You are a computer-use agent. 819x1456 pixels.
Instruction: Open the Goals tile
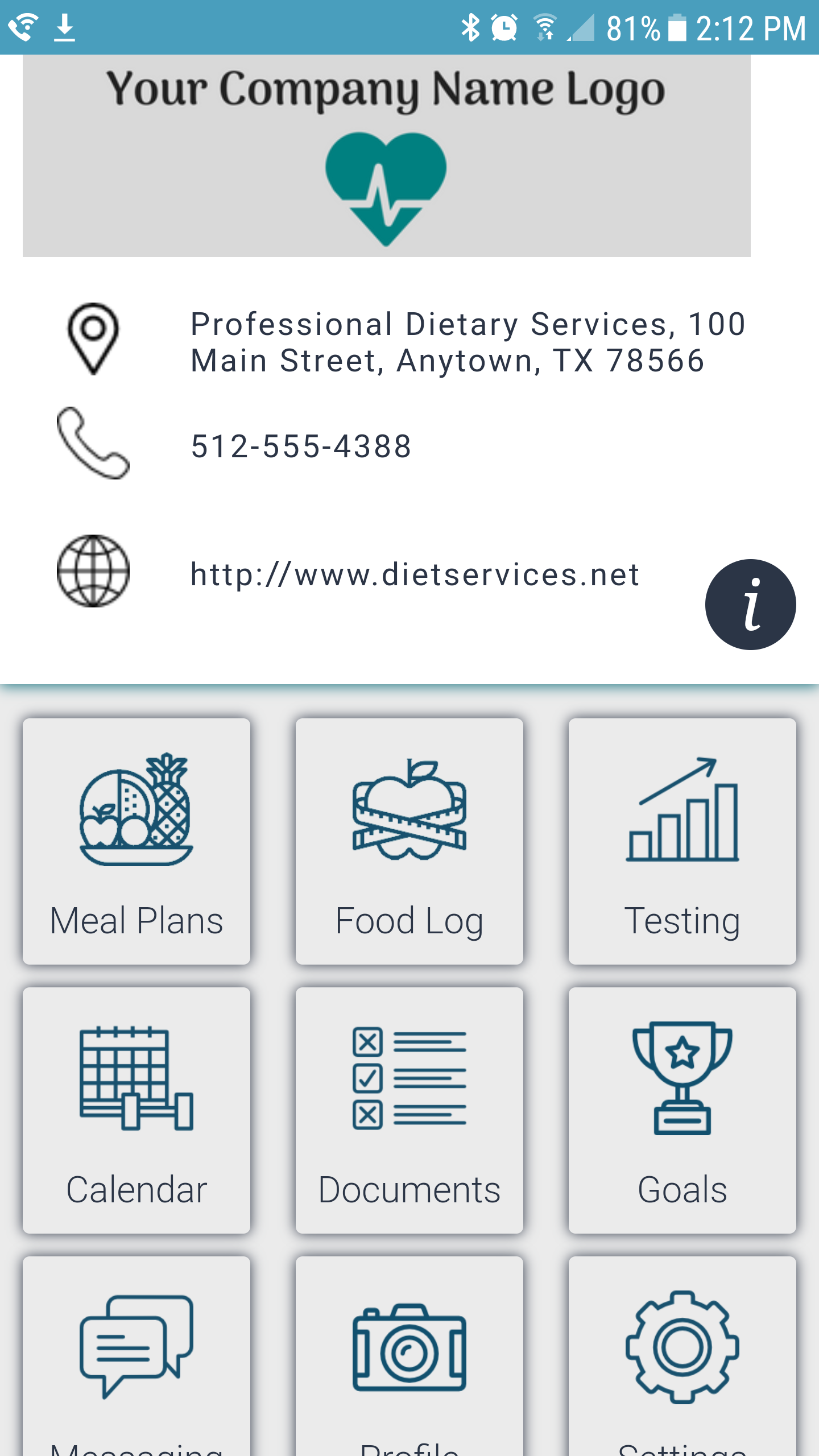[x=682, y=1110]
